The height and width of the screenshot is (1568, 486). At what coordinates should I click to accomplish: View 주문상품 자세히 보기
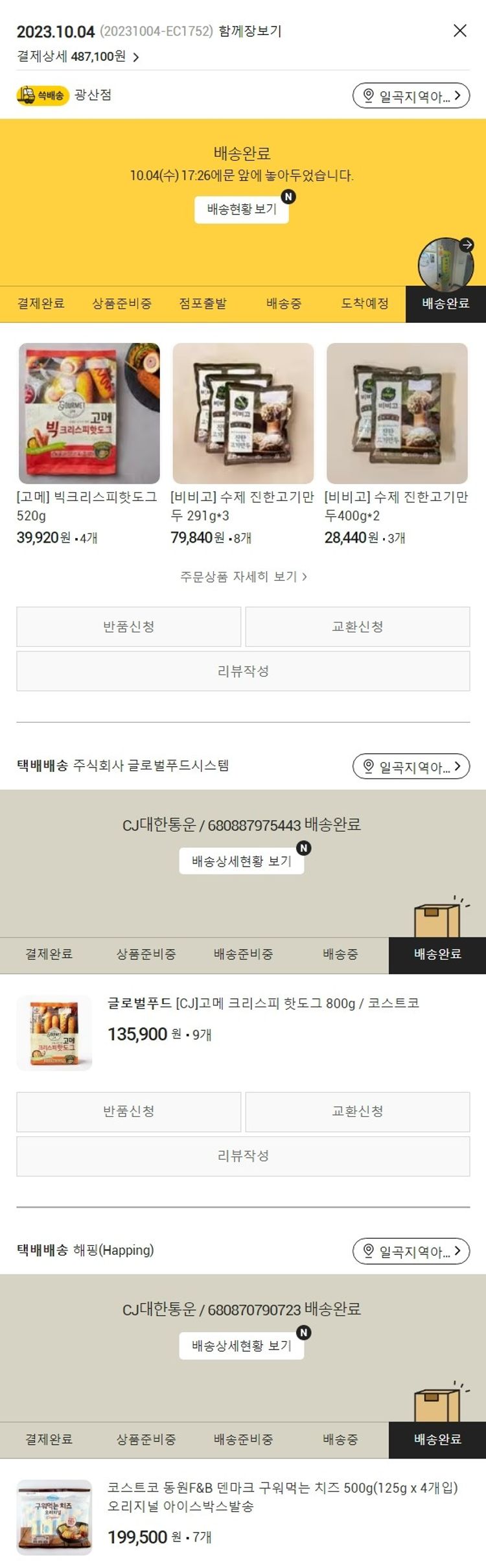243,576
